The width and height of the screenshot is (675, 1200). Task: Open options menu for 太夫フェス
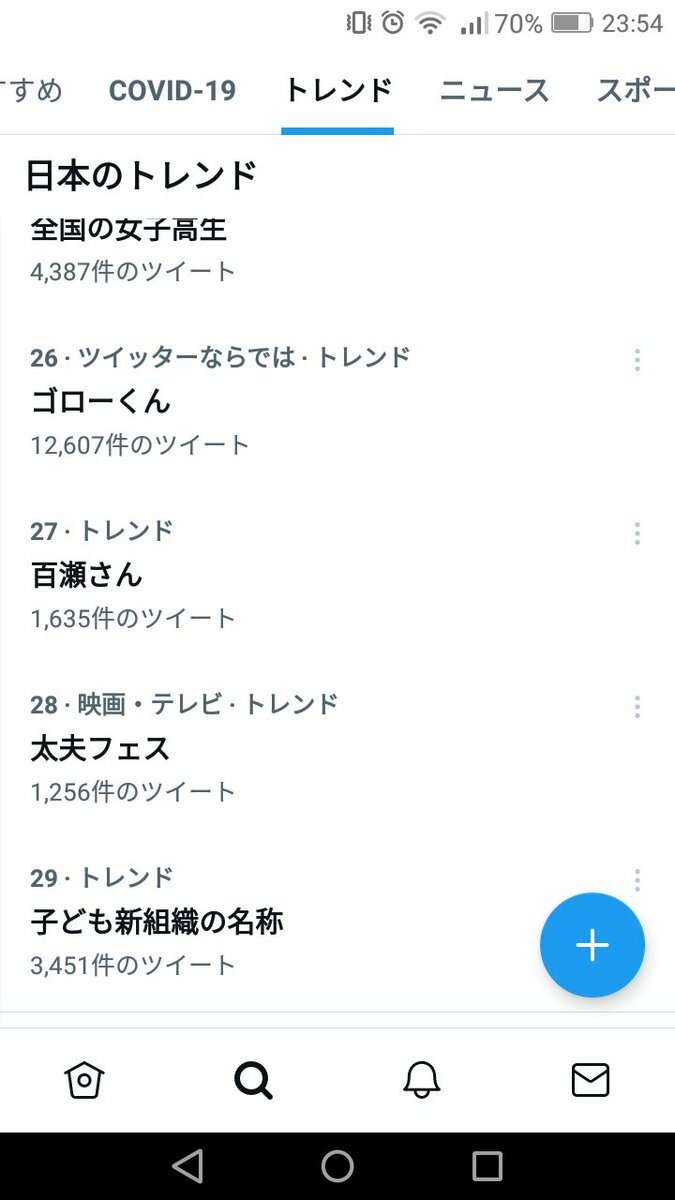point(637,707)
